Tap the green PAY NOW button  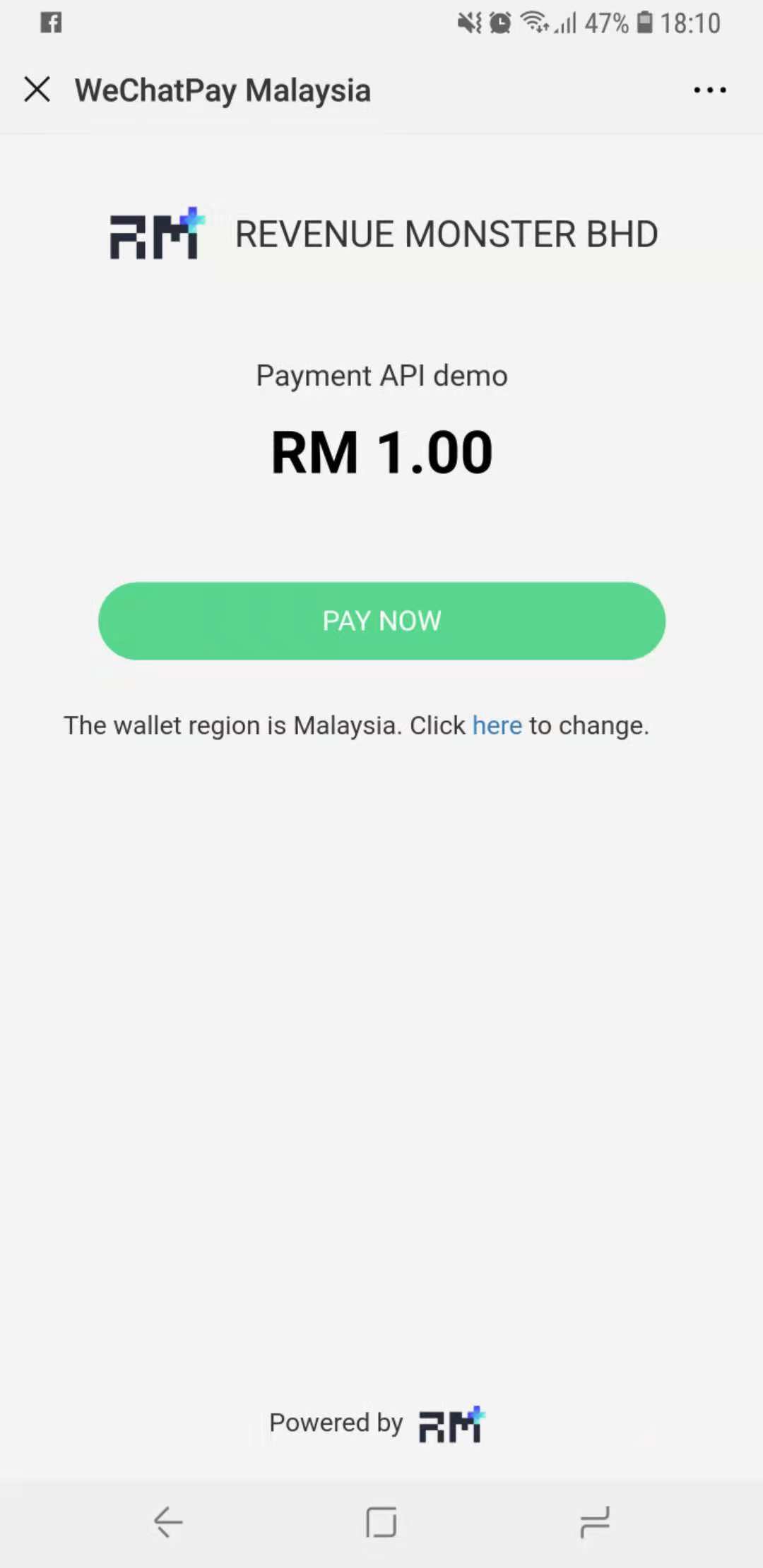coord(381,621)
